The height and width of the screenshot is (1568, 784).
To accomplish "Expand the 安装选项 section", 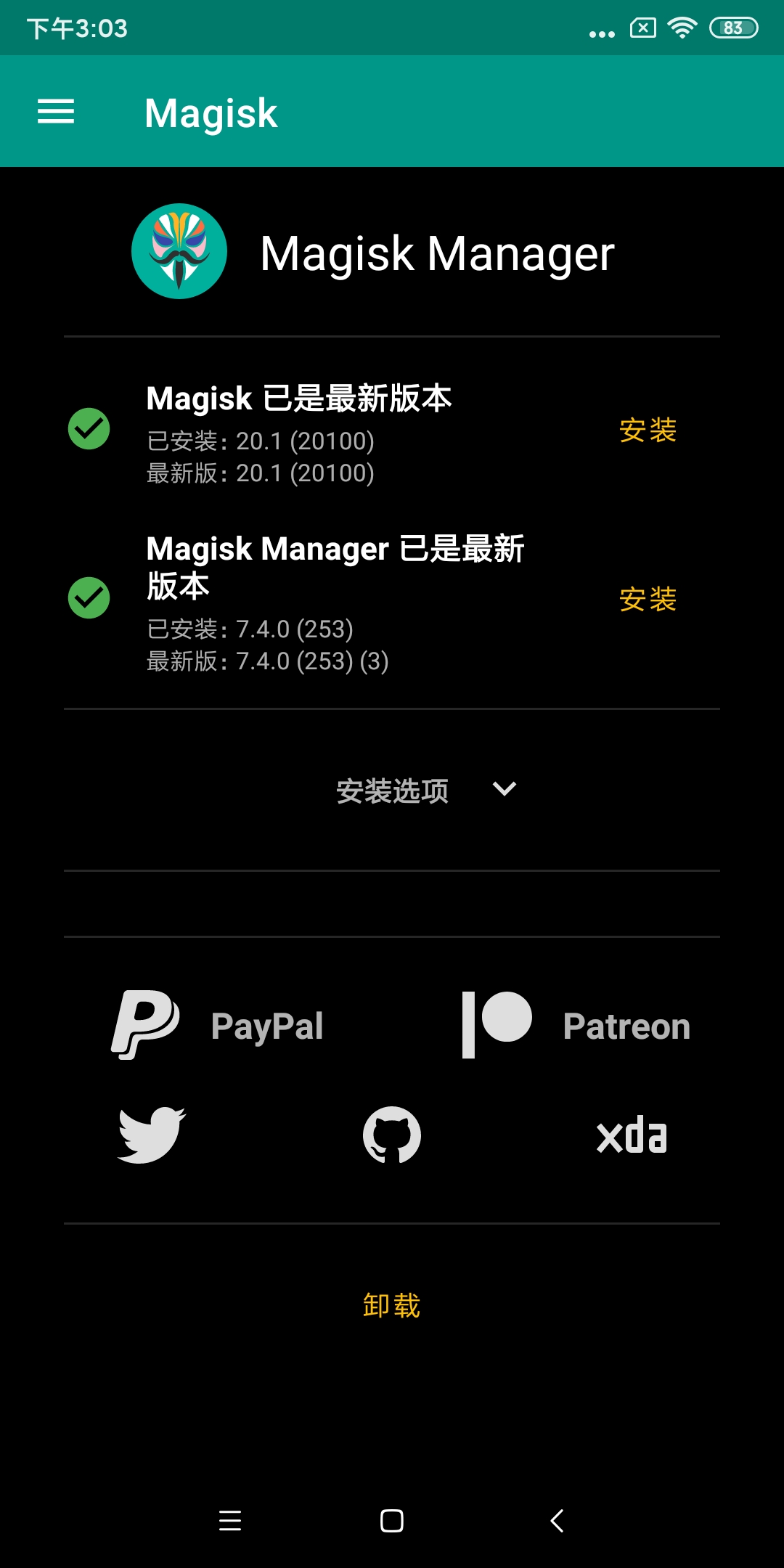I will pyautogui.click(x=425, y=790).
